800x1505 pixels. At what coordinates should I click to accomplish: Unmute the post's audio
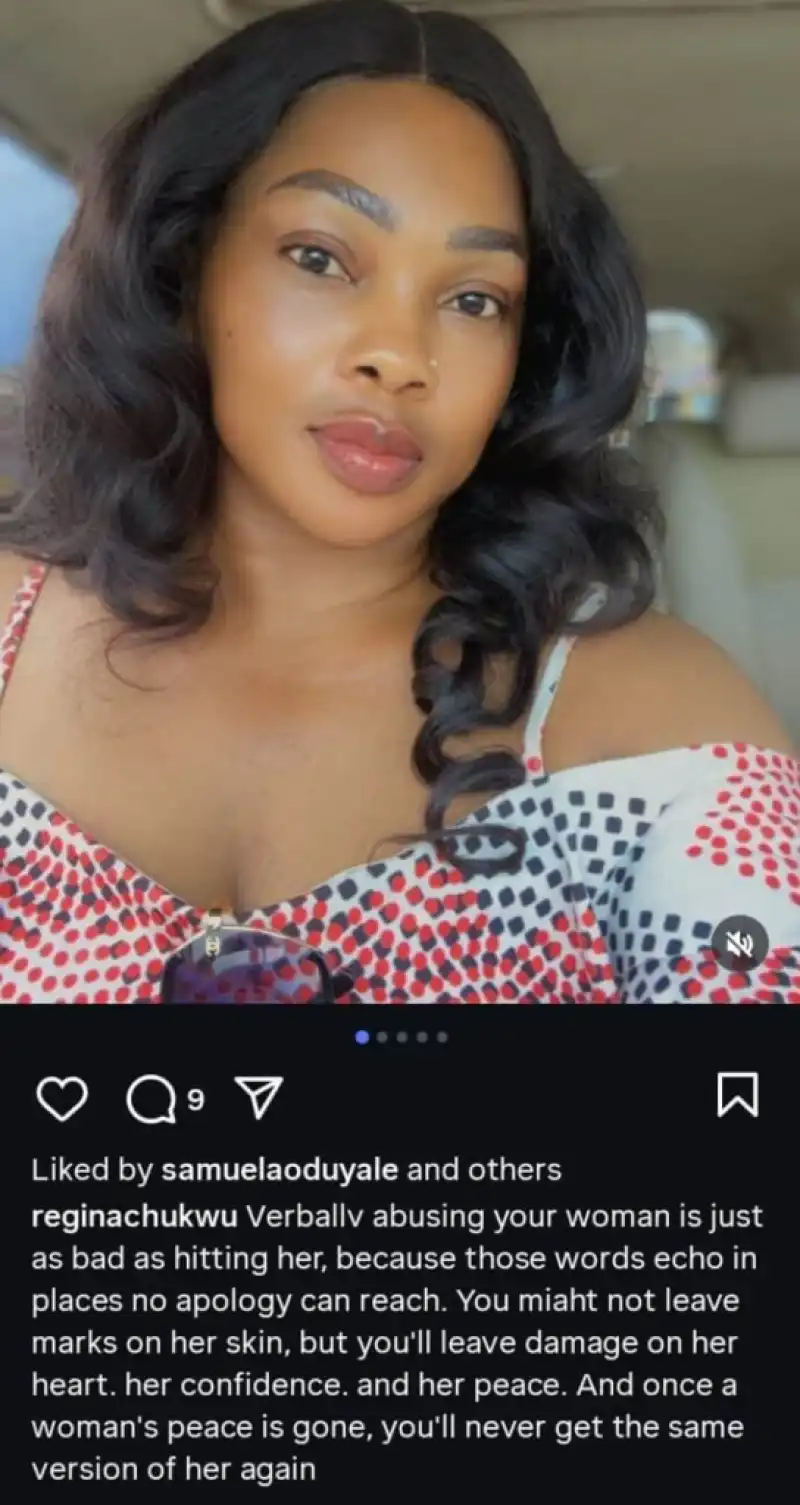[740, 943]
